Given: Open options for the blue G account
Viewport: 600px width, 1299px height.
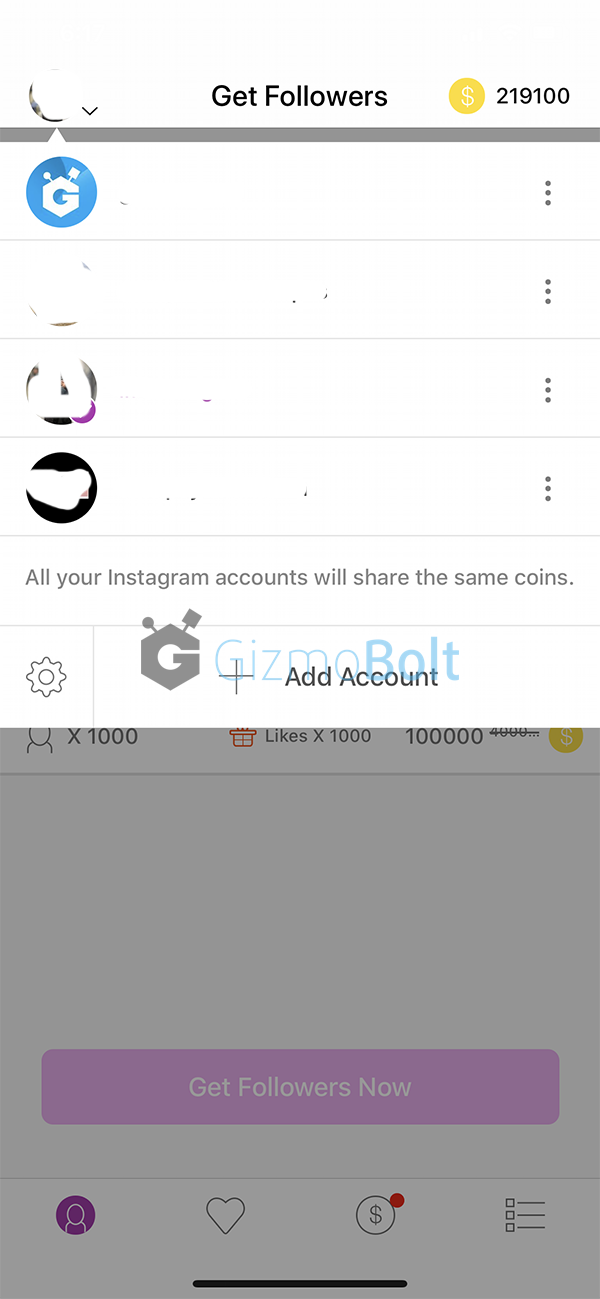Looking at the screenshot, I should [x=548, y=193].
